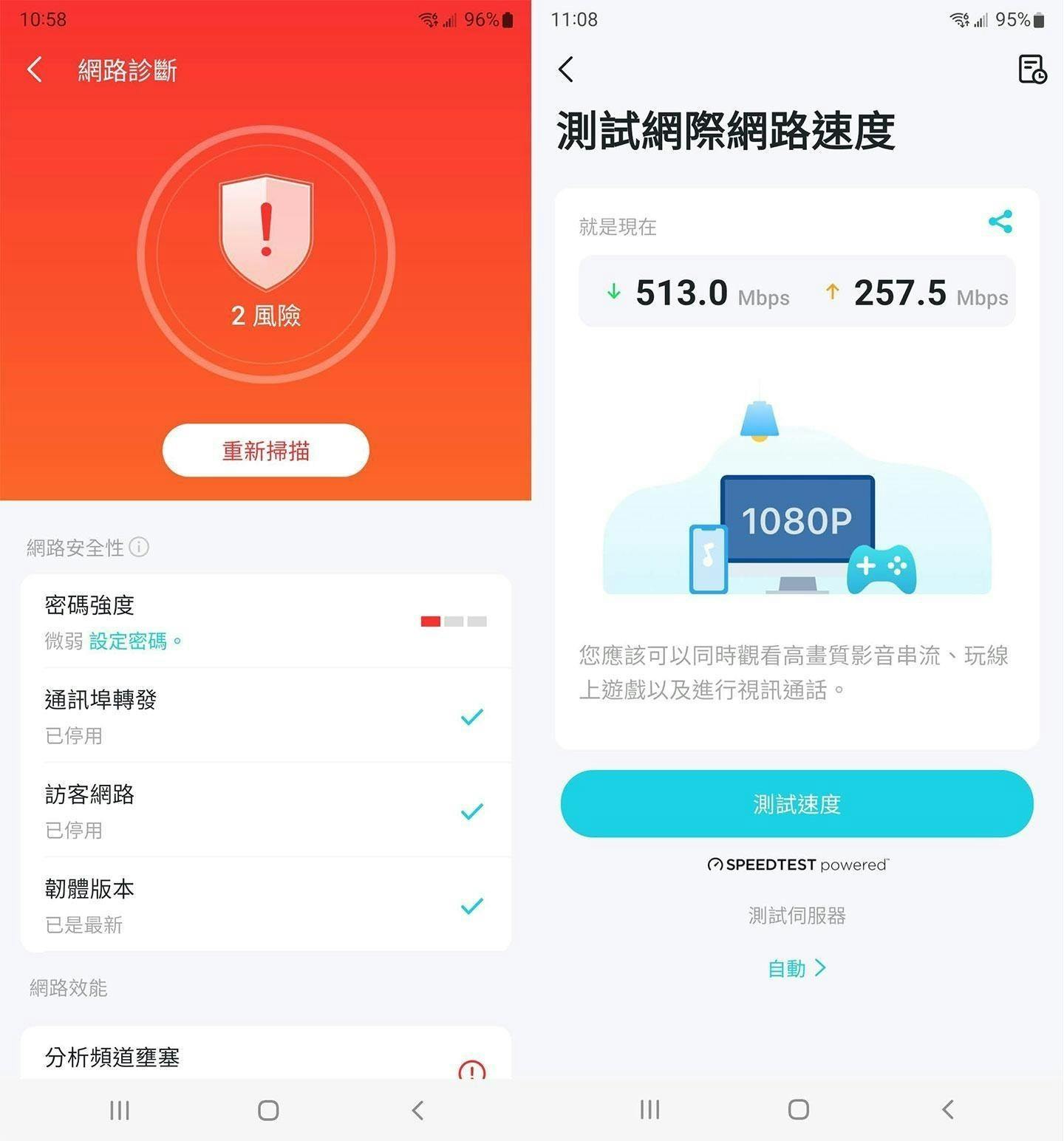1064x1141 pixels.
Task: Open the 訪客網路 row
Action: (x=266, y=810)
